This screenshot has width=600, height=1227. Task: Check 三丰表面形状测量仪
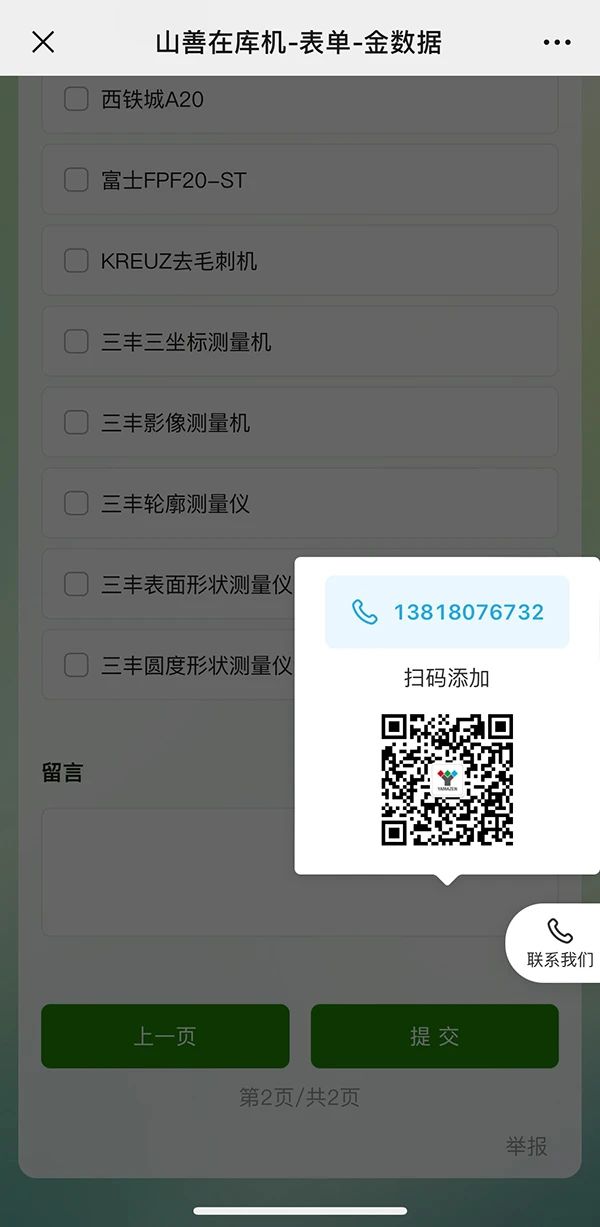(x=76, y=585)
